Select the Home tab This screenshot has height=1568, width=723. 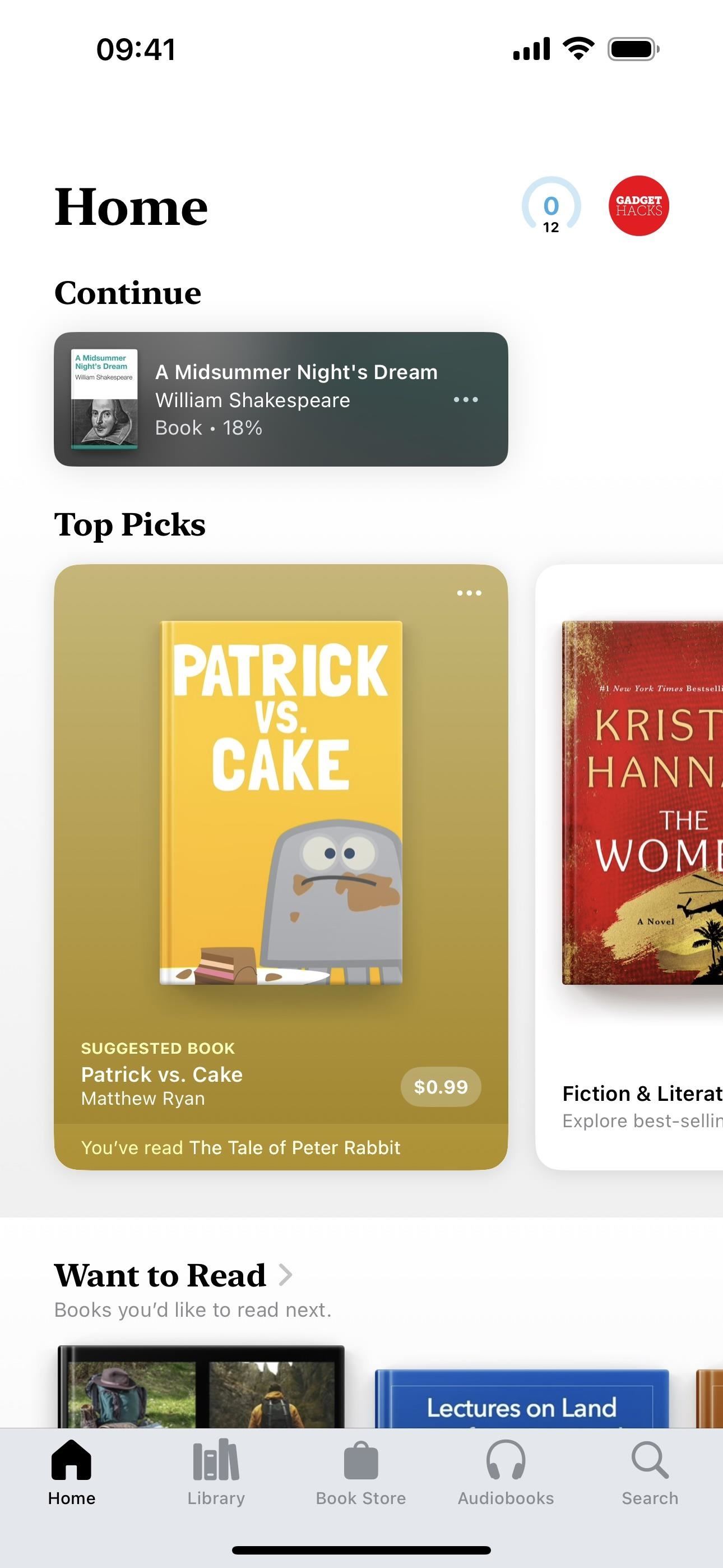(x=72, y=1472)
